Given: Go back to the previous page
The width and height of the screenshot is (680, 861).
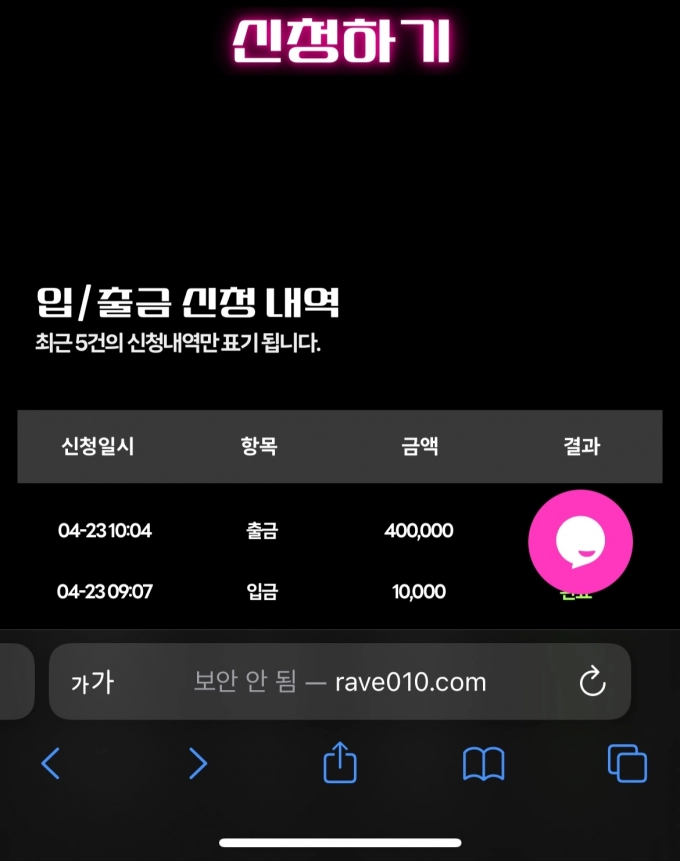Looking at the screenshot, I should click(51, 765).
